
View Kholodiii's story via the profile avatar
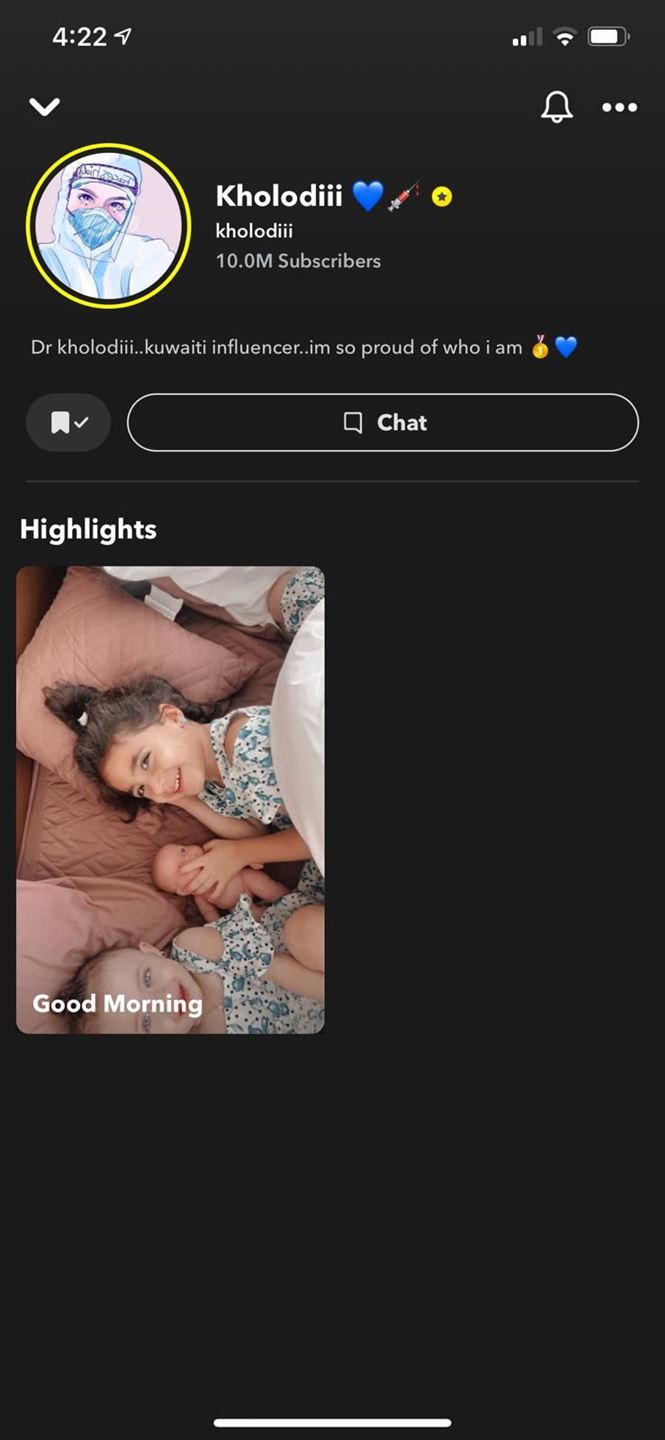108,225
